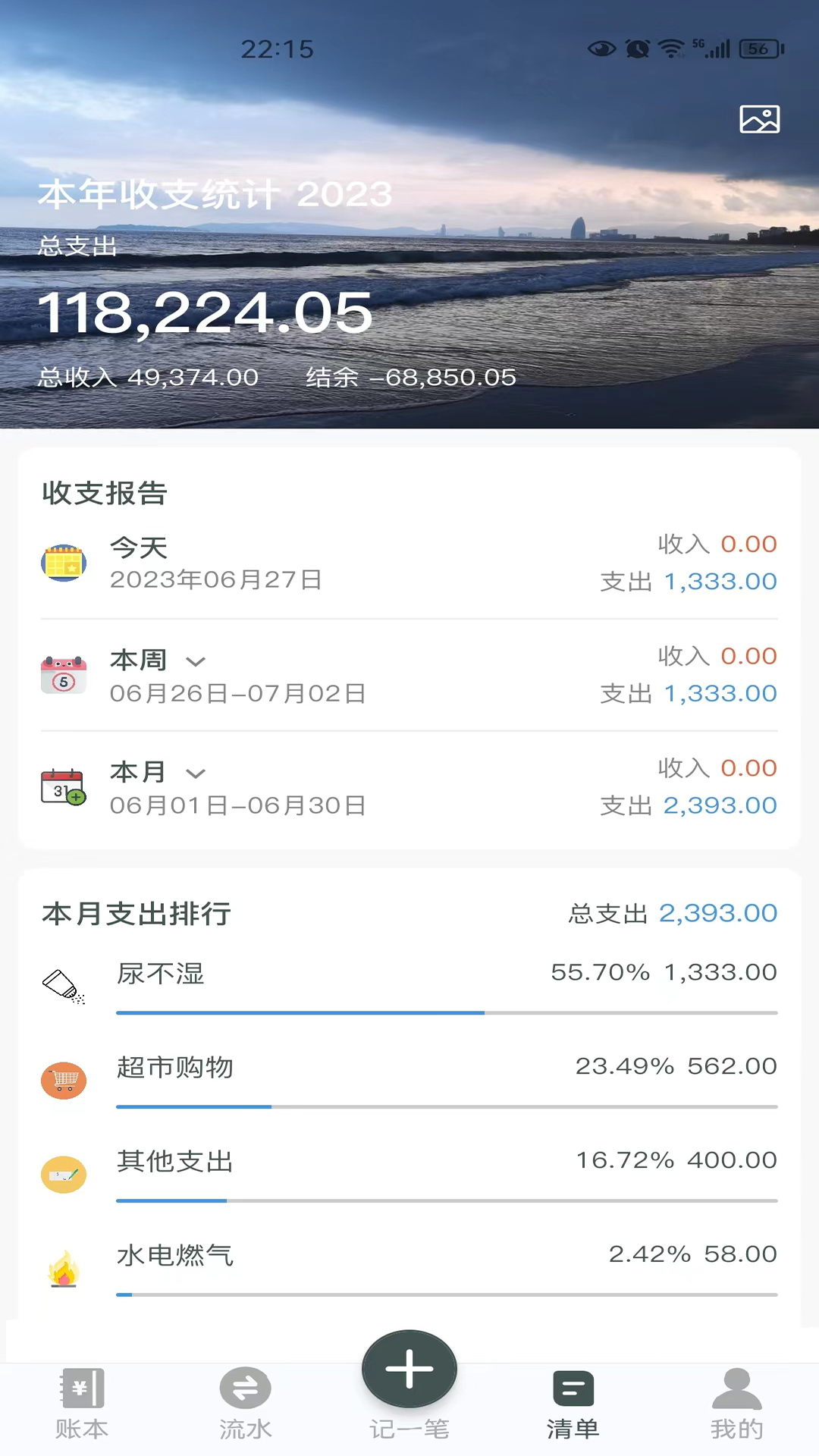Viewport: 819px width, 1456px height.
Task: Expand the 本周 period dropdown
Action: click(x=196, y=661)
